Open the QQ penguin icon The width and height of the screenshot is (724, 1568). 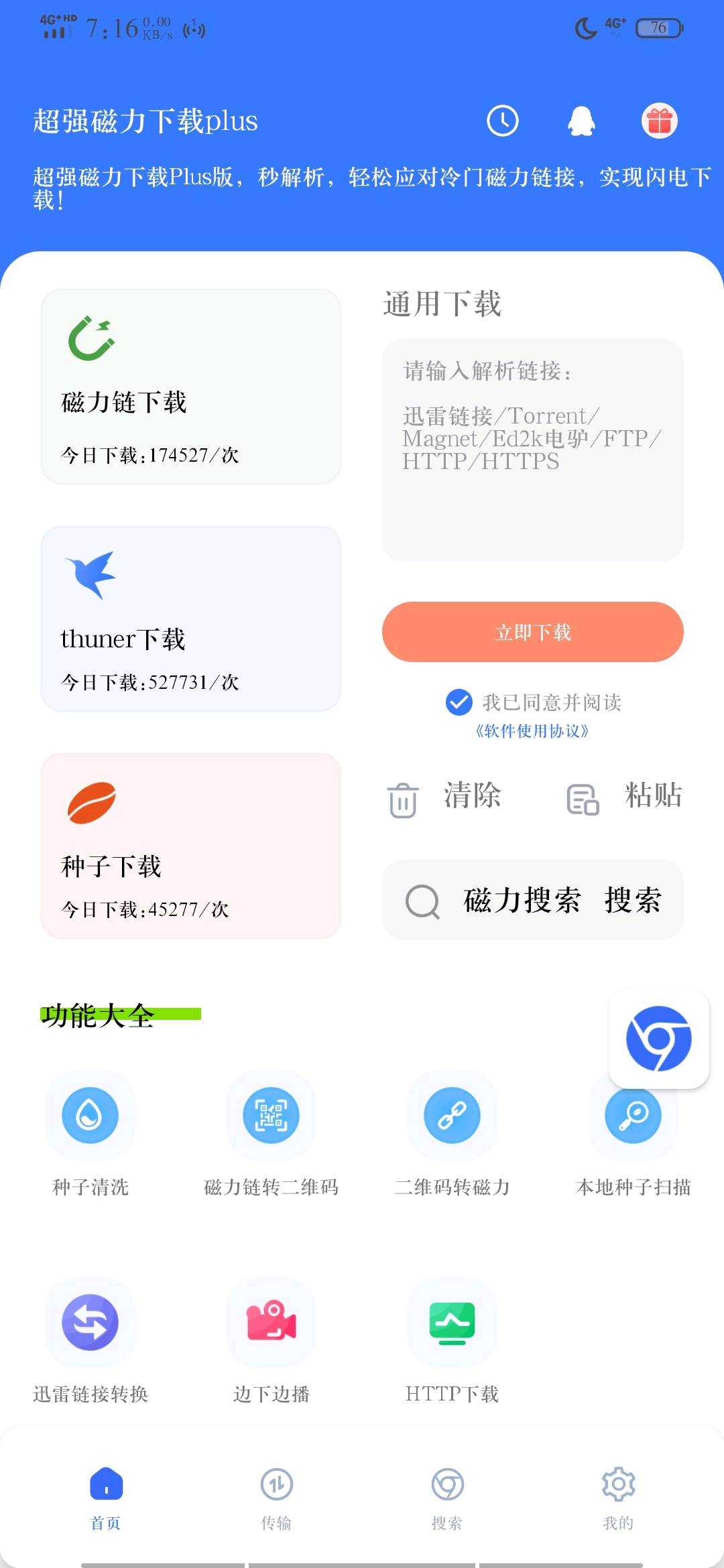pos(581,121)
